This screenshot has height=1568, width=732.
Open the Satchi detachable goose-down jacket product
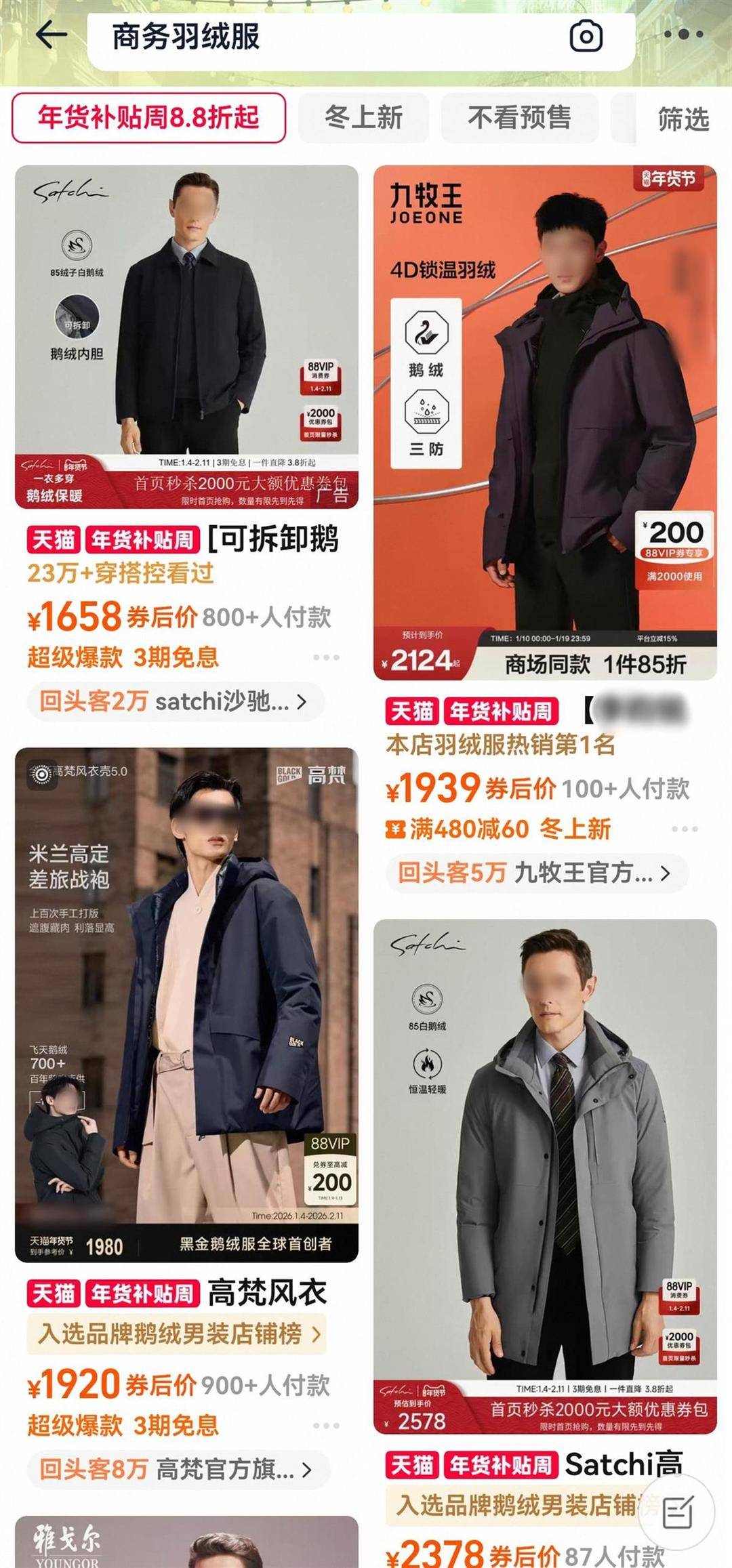186,336
